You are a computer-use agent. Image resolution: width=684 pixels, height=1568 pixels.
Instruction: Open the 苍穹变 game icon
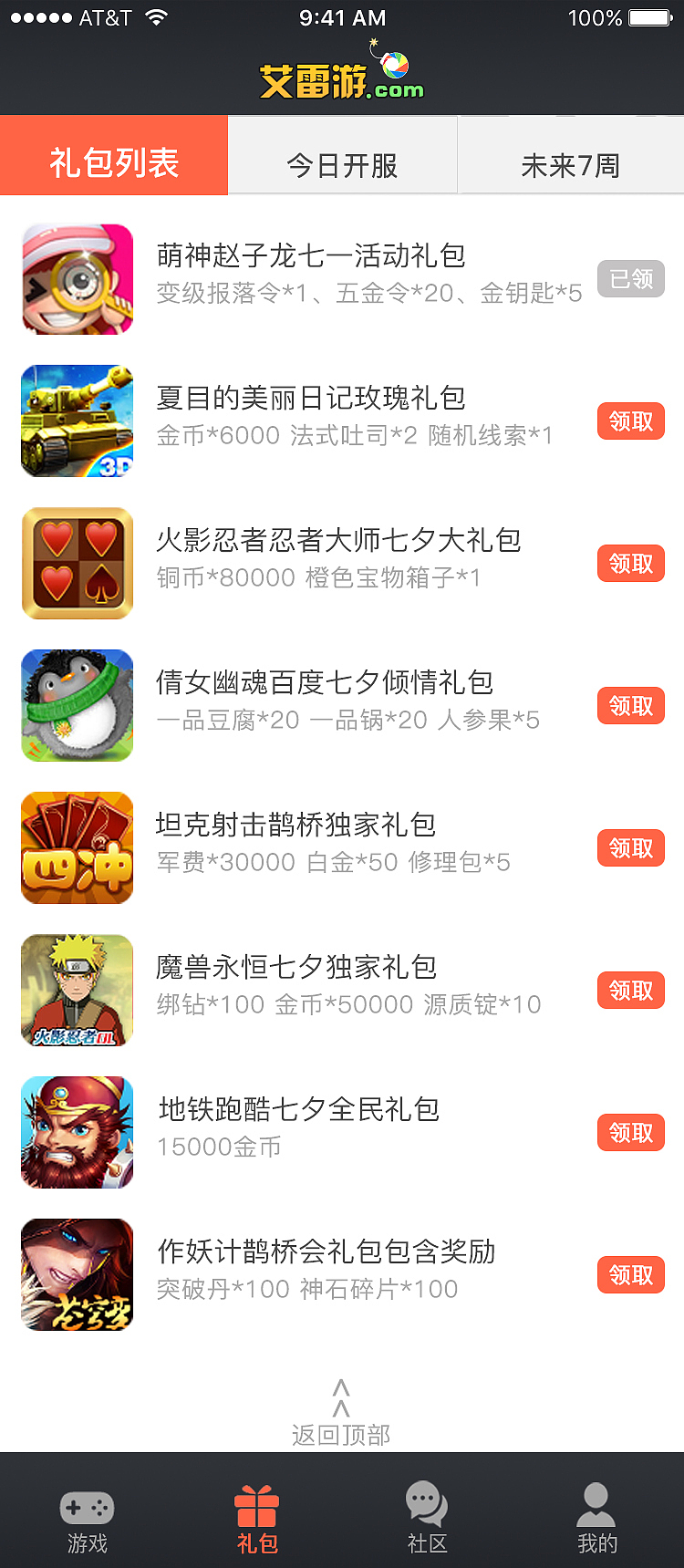point(77,1274)
